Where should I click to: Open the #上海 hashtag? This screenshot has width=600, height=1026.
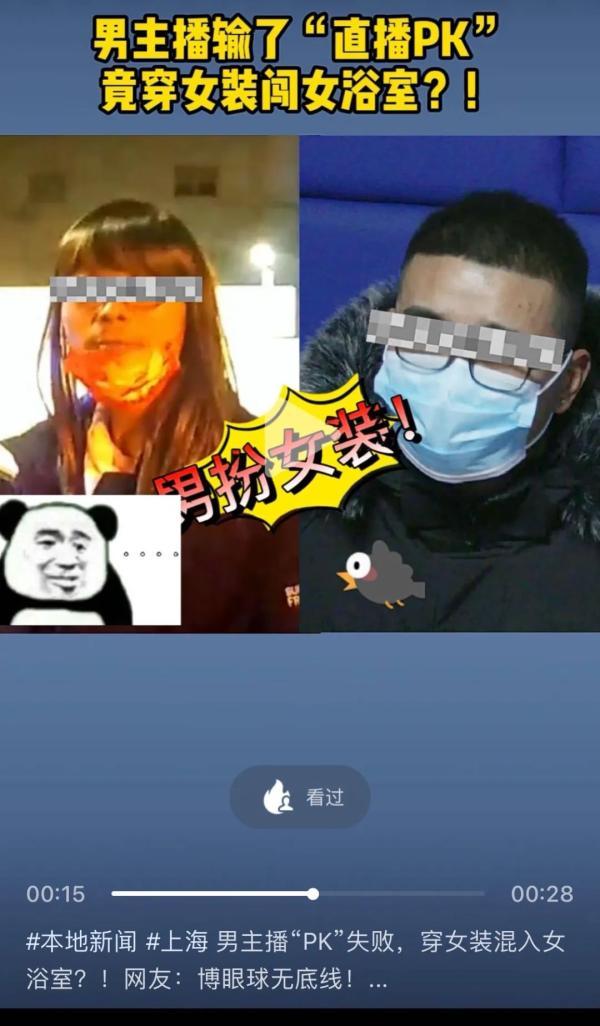pyautogui.click(x=176, y=941)
